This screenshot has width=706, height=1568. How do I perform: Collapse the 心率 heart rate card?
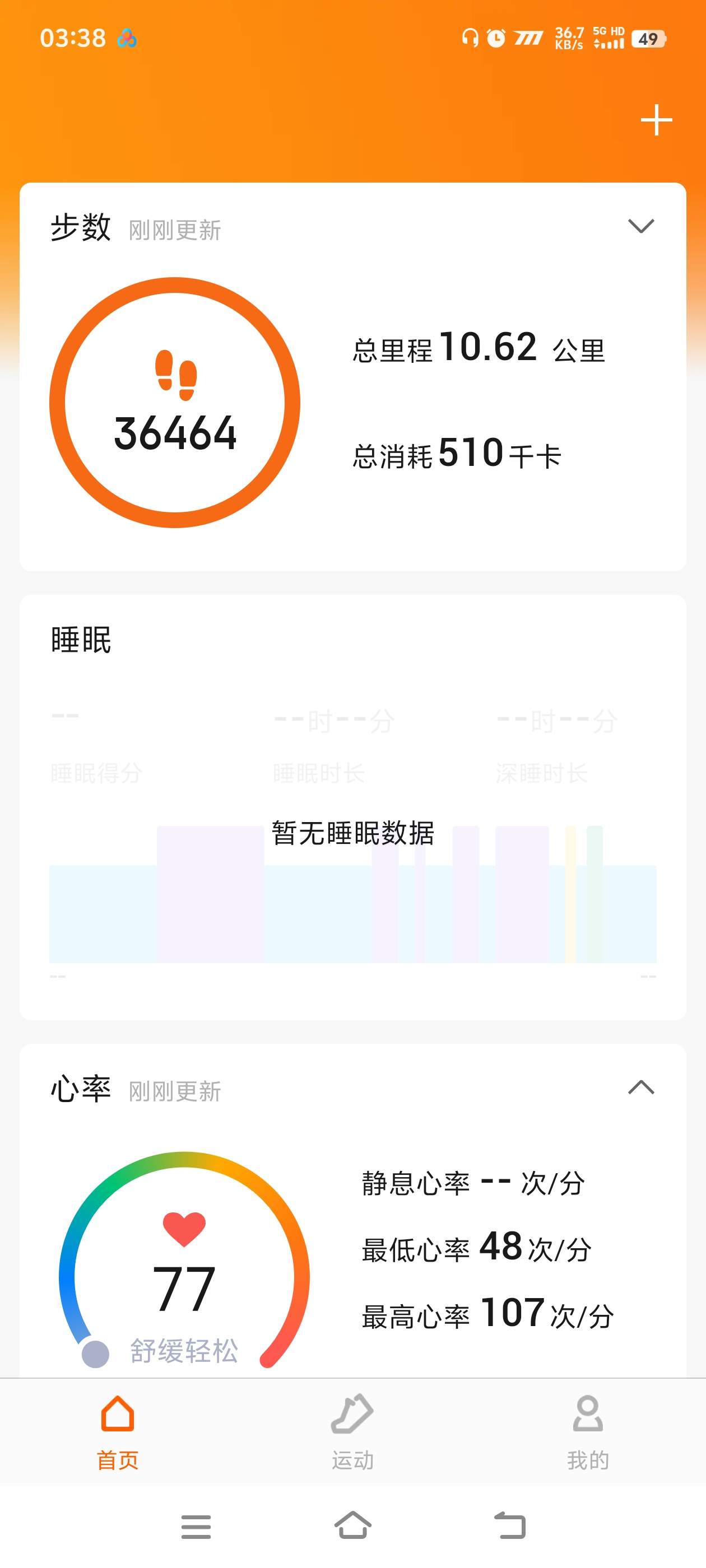[x=641, y=1087]
